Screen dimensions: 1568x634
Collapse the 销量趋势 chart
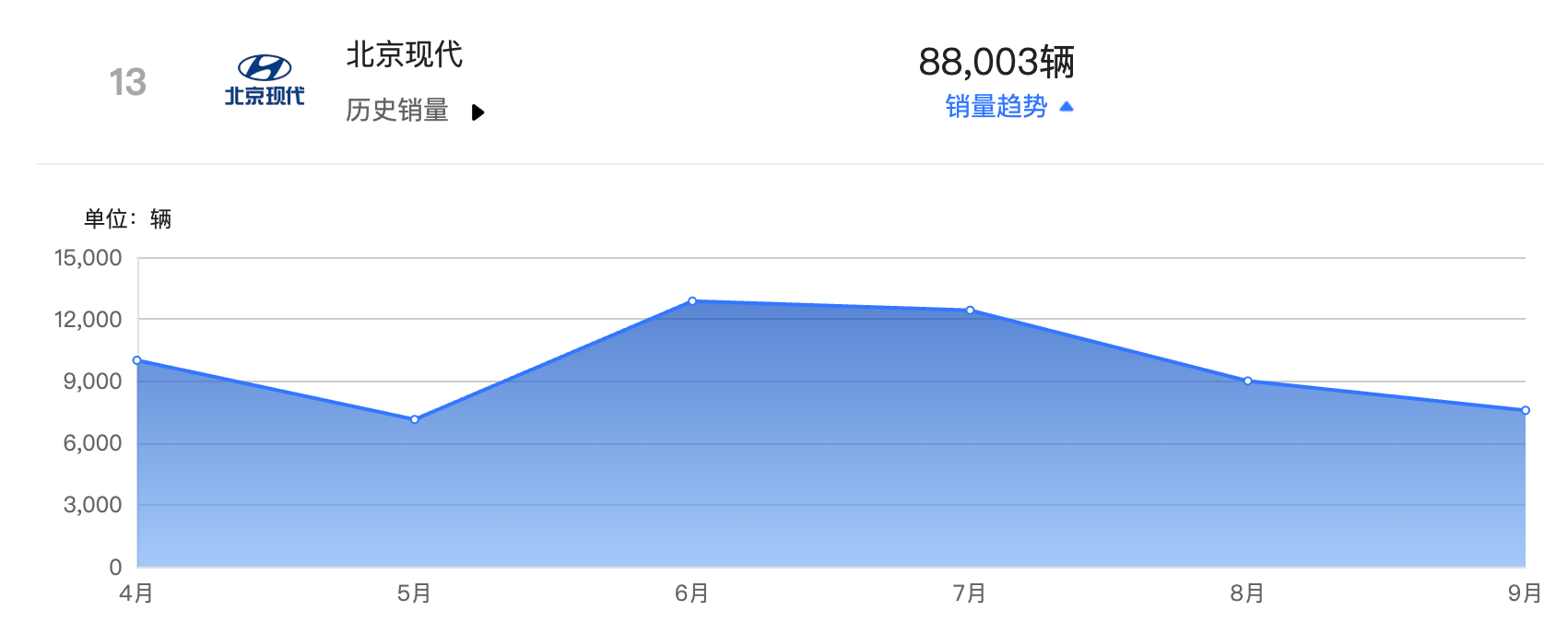(1008, 107)
